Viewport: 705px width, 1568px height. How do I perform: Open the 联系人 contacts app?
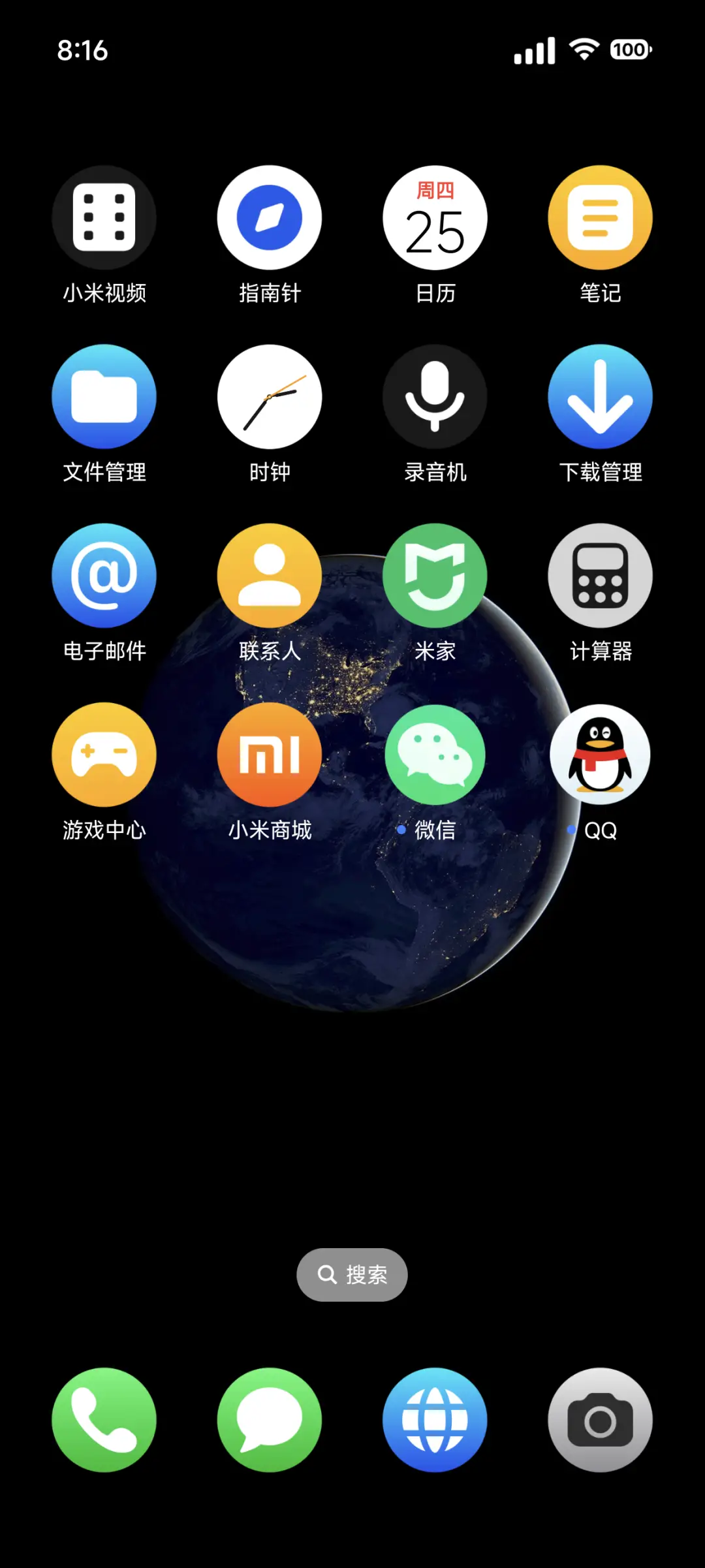click(x=270, y=574)
